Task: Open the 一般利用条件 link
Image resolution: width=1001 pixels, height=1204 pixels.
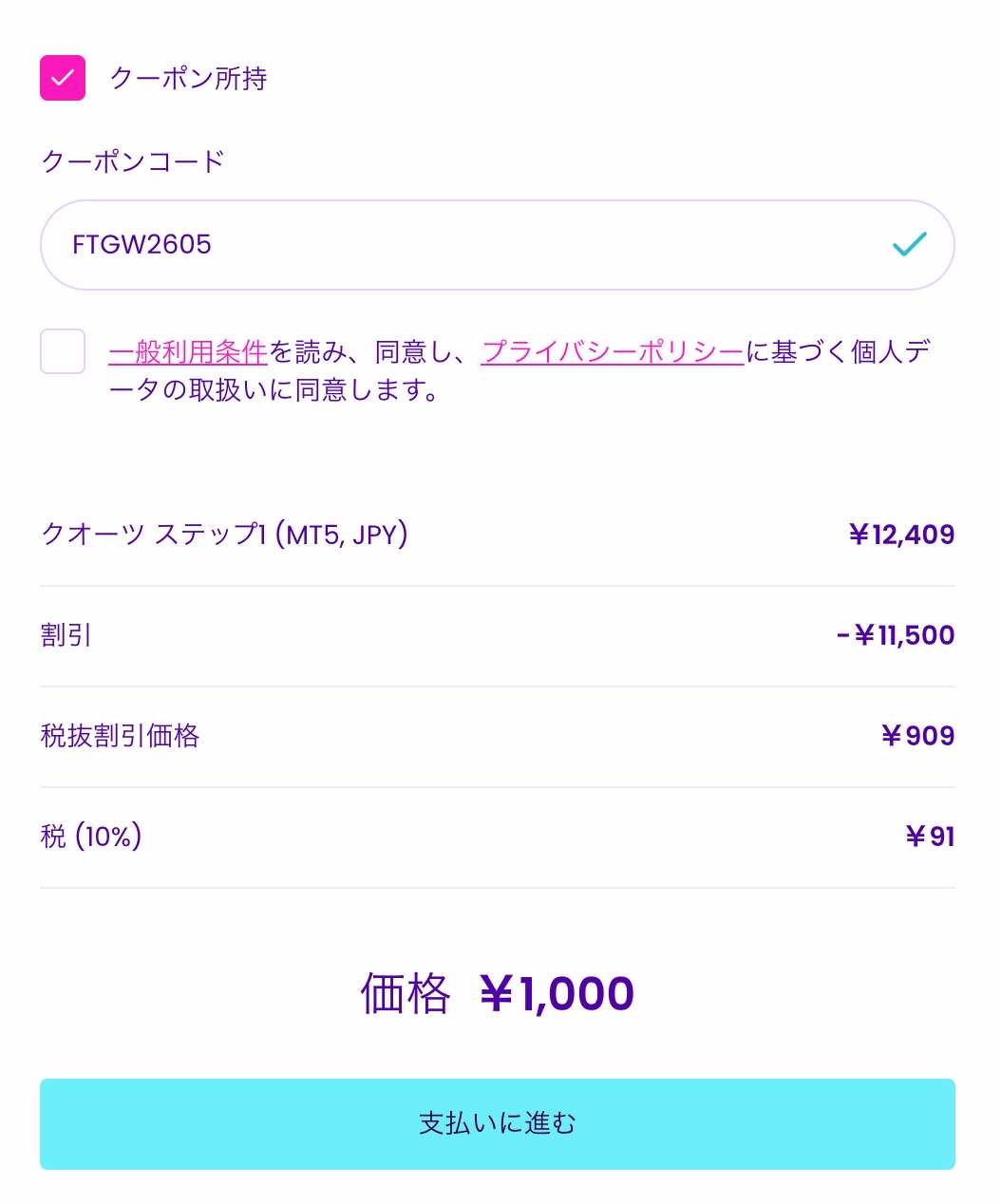Action: (x=188, y=352)
